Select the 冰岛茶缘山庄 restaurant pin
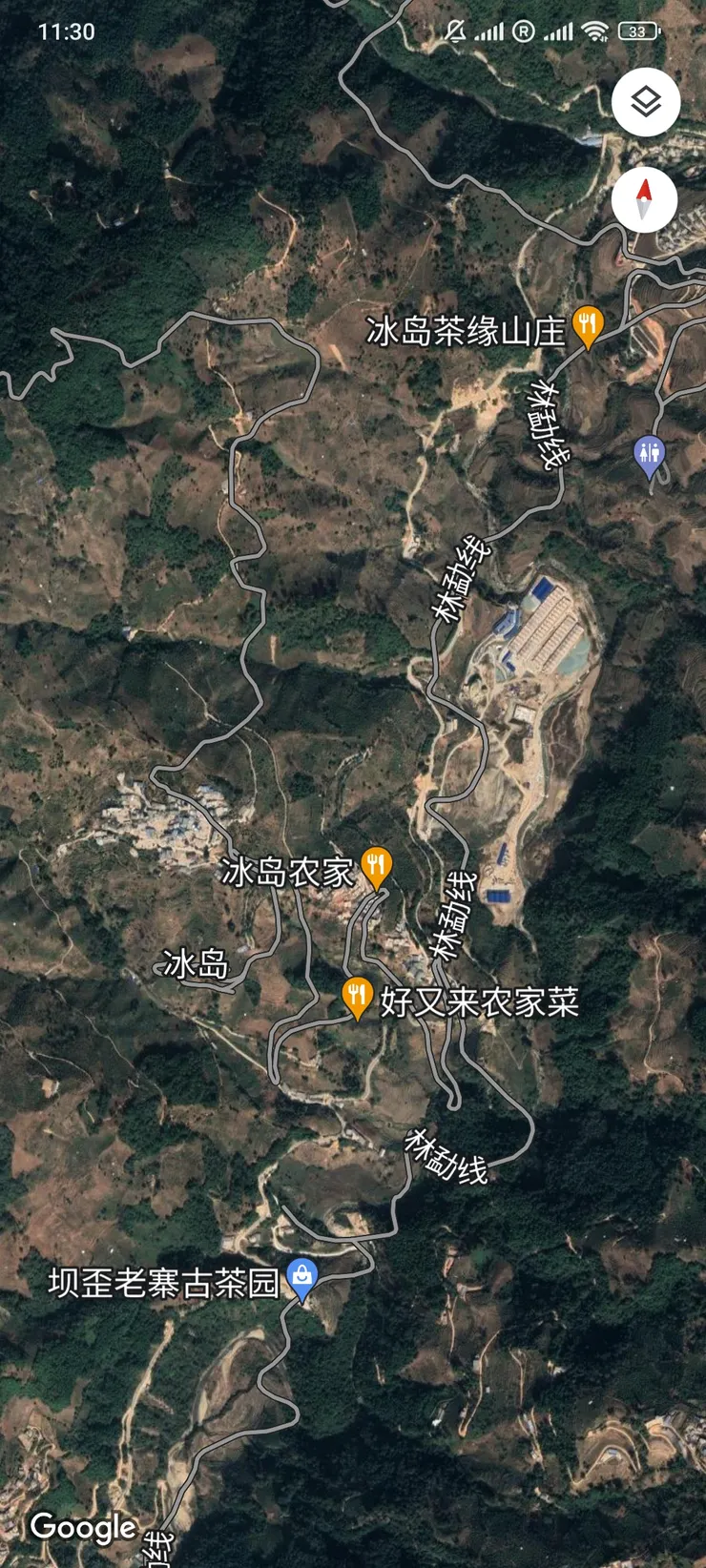Image resolution: width=706 pixels, height=1568 pixels. [x=589, y=324]
